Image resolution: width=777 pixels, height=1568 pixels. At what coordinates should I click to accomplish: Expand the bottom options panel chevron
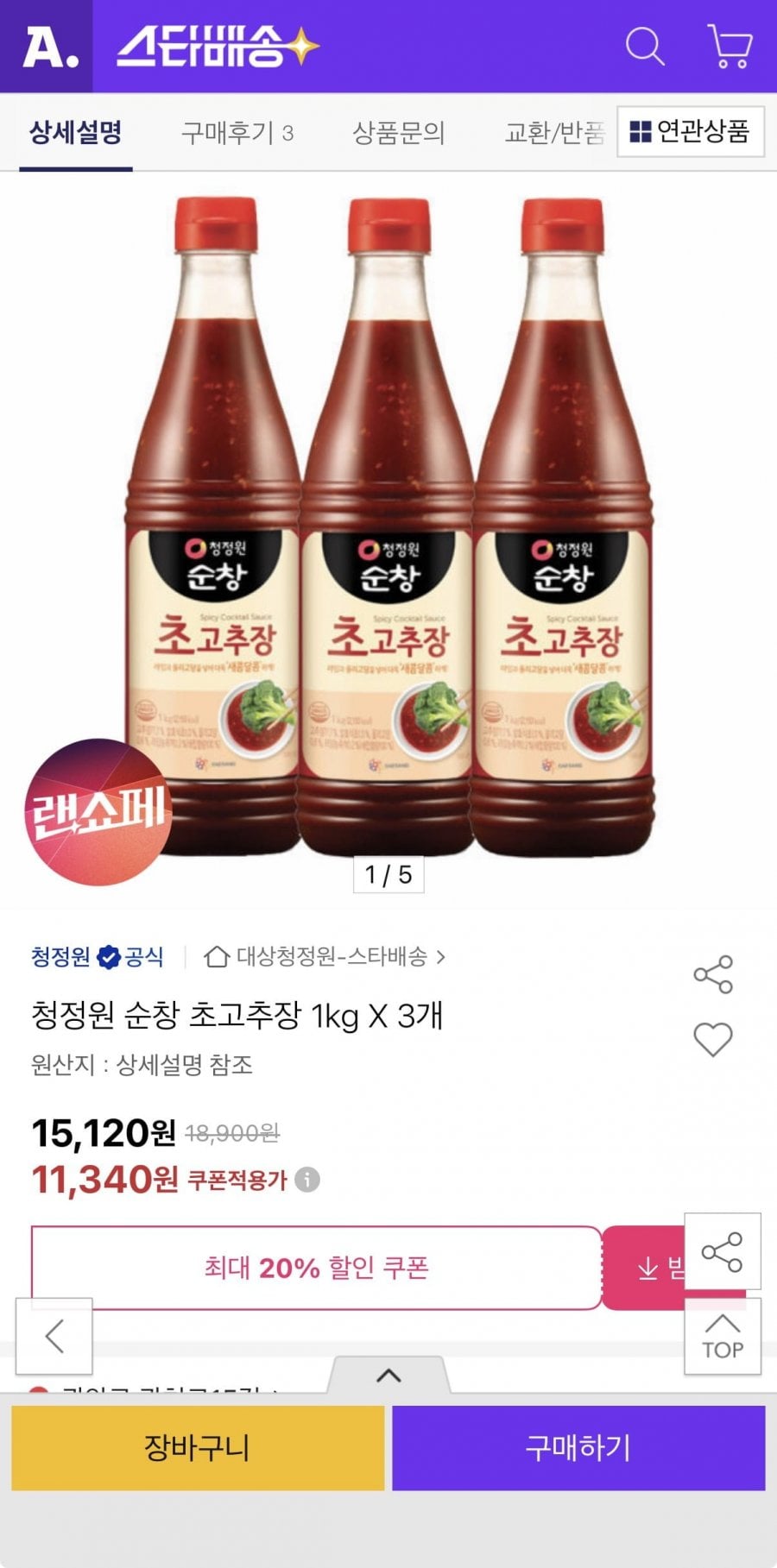pyautogui.click(x=388, y=1376)
